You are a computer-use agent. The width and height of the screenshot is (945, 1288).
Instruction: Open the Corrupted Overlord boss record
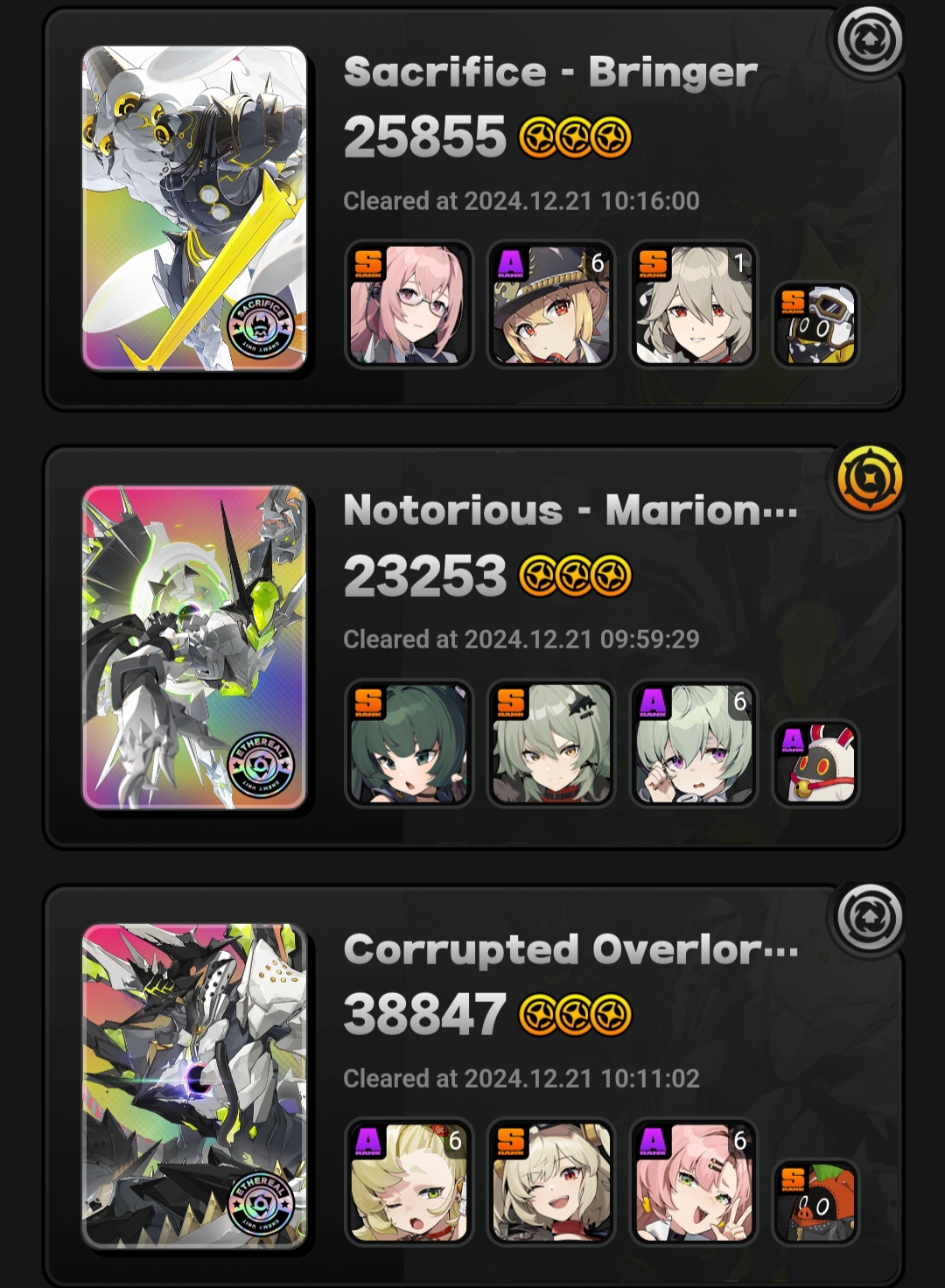[194, 1086]
